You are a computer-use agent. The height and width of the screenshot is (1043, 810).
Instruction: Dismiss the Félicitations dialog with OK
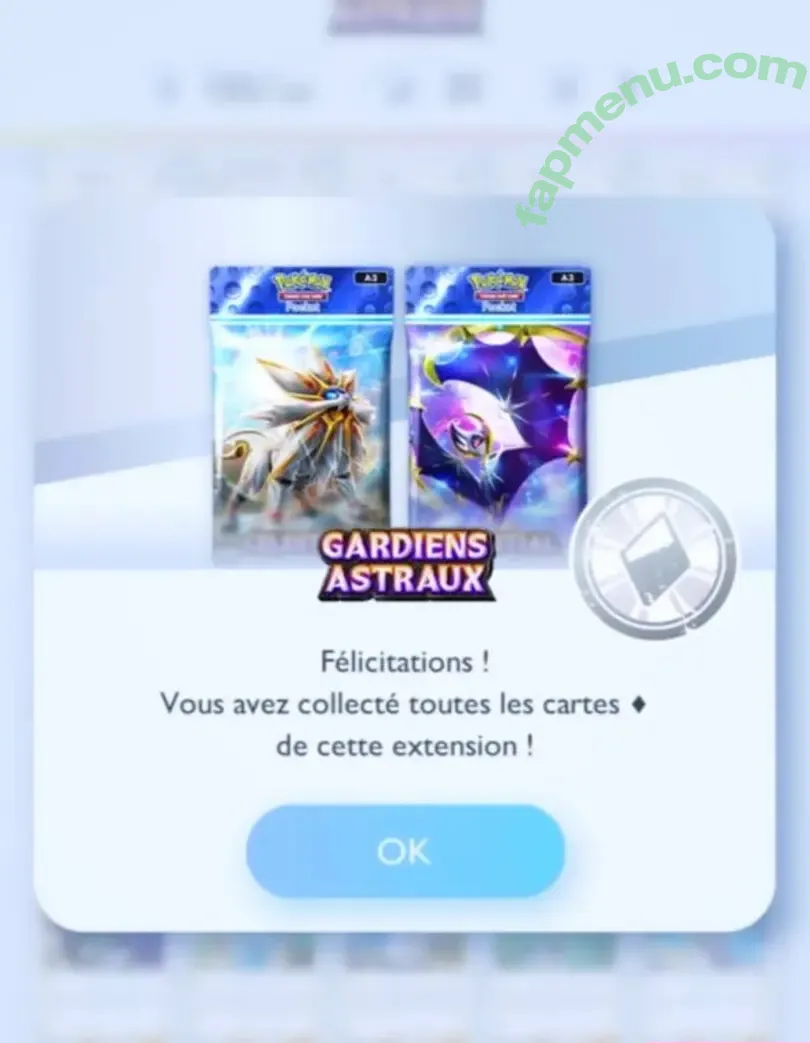click(405, 851)
